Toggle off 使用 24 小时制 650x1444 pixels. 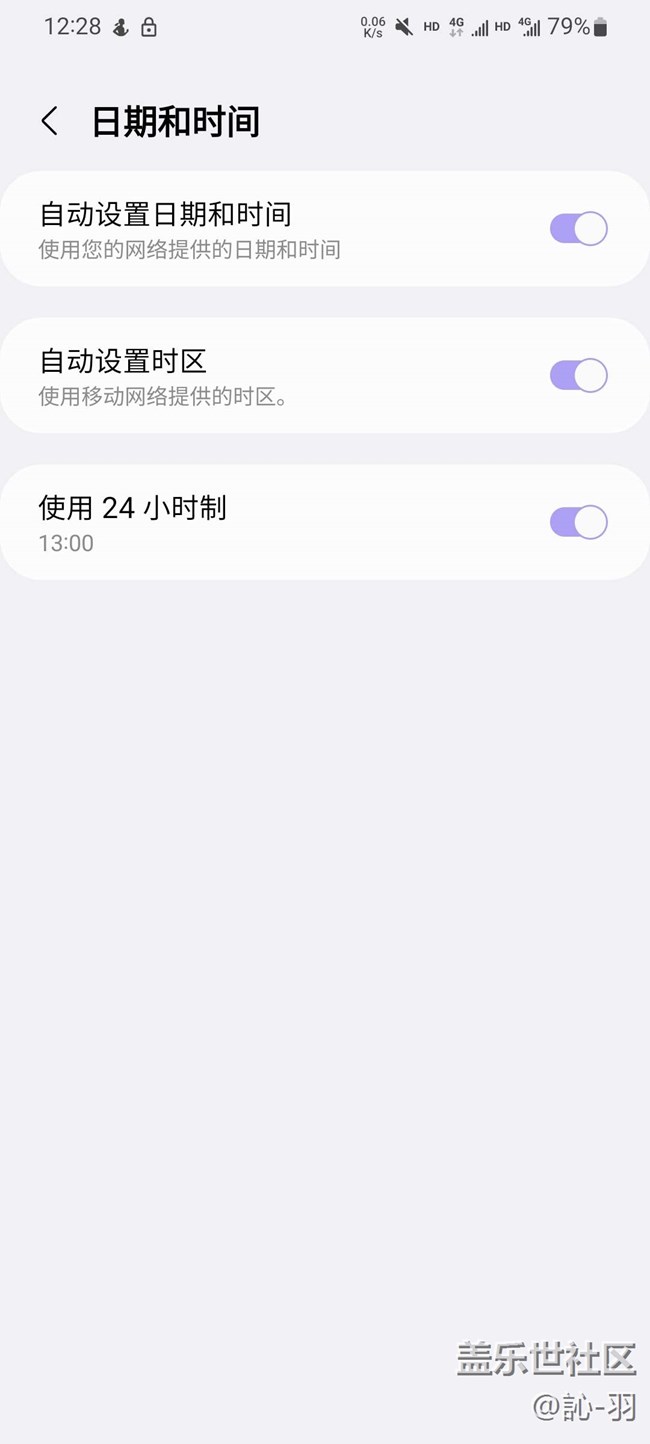pos(578,522)
